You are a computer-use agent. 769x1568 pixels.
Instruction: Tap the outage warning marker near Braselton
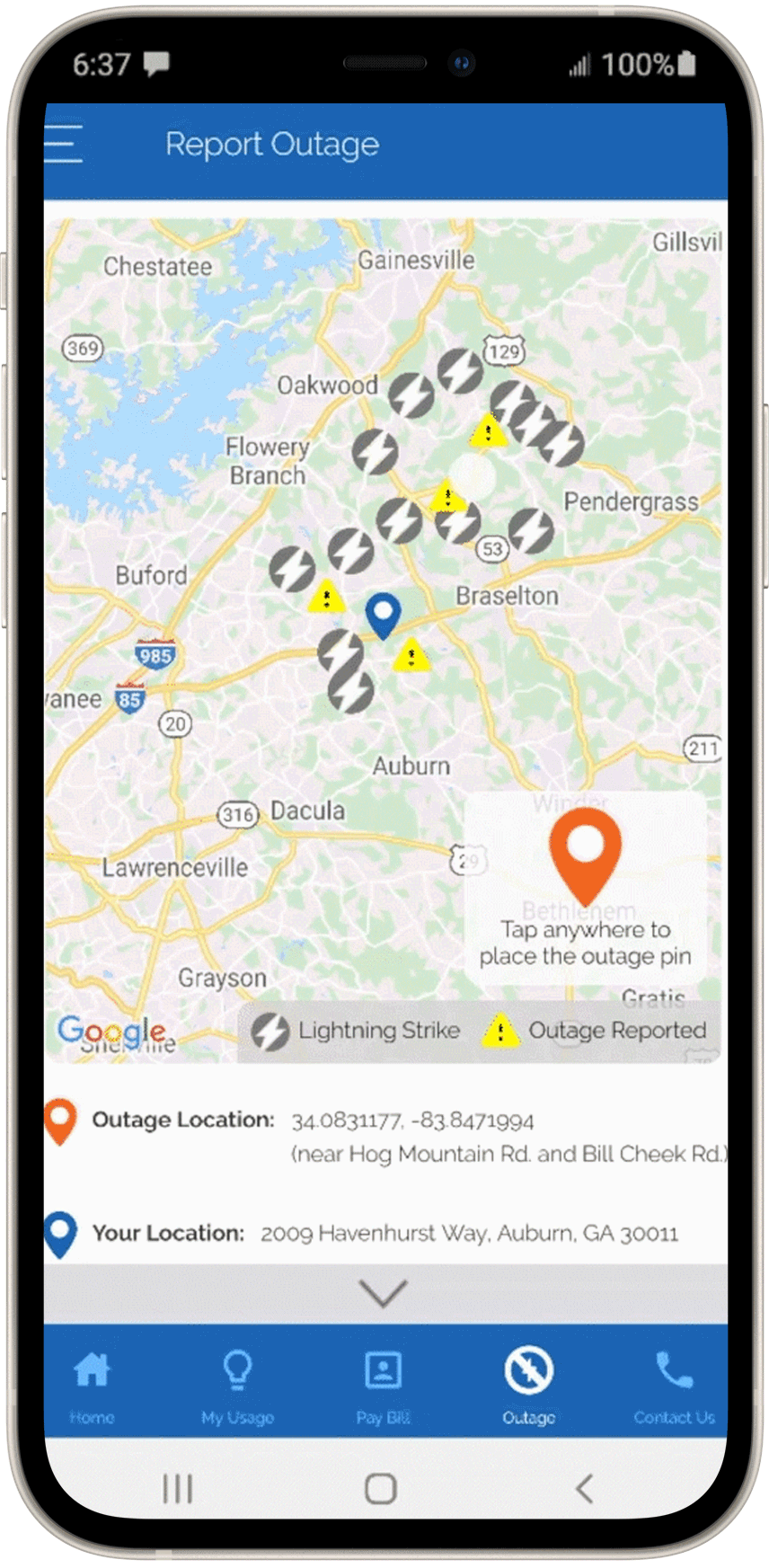click(x=411, y=655)
